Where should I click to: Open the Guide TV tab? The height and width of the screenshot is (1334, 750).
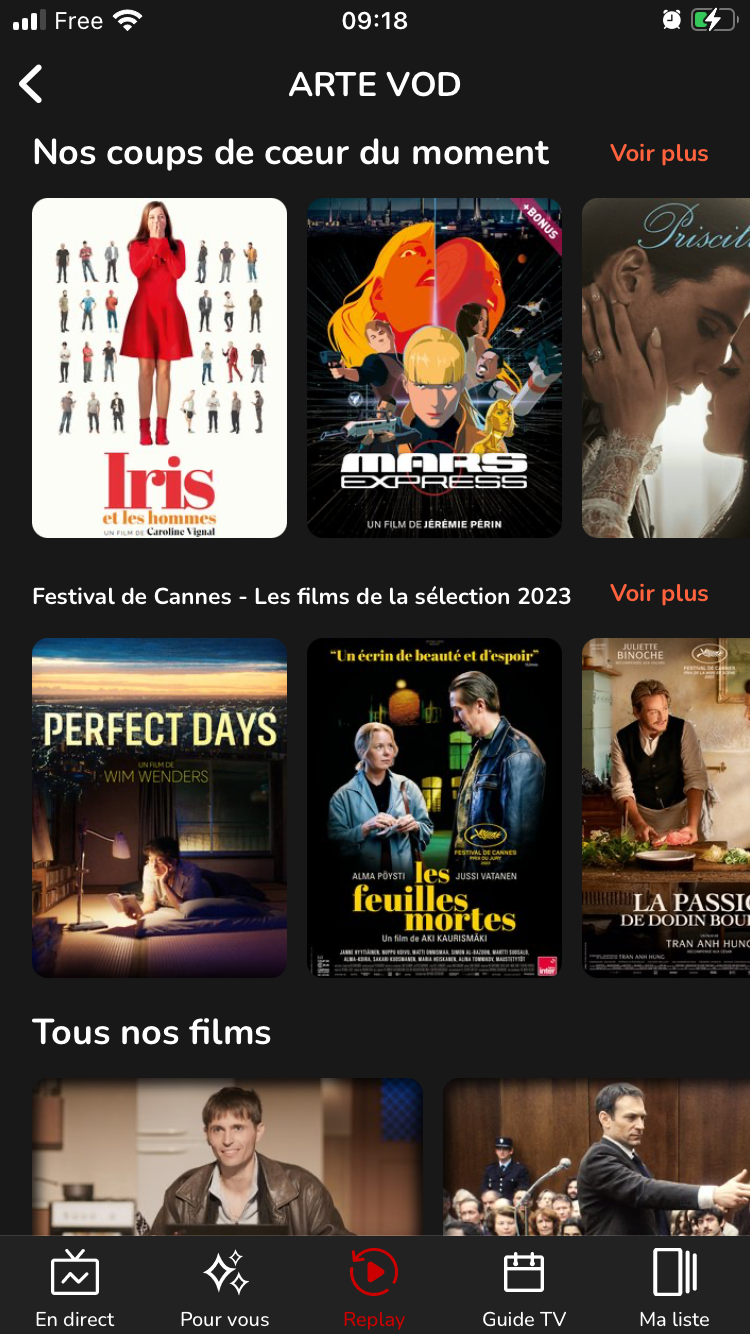(x=524, y=1288)
